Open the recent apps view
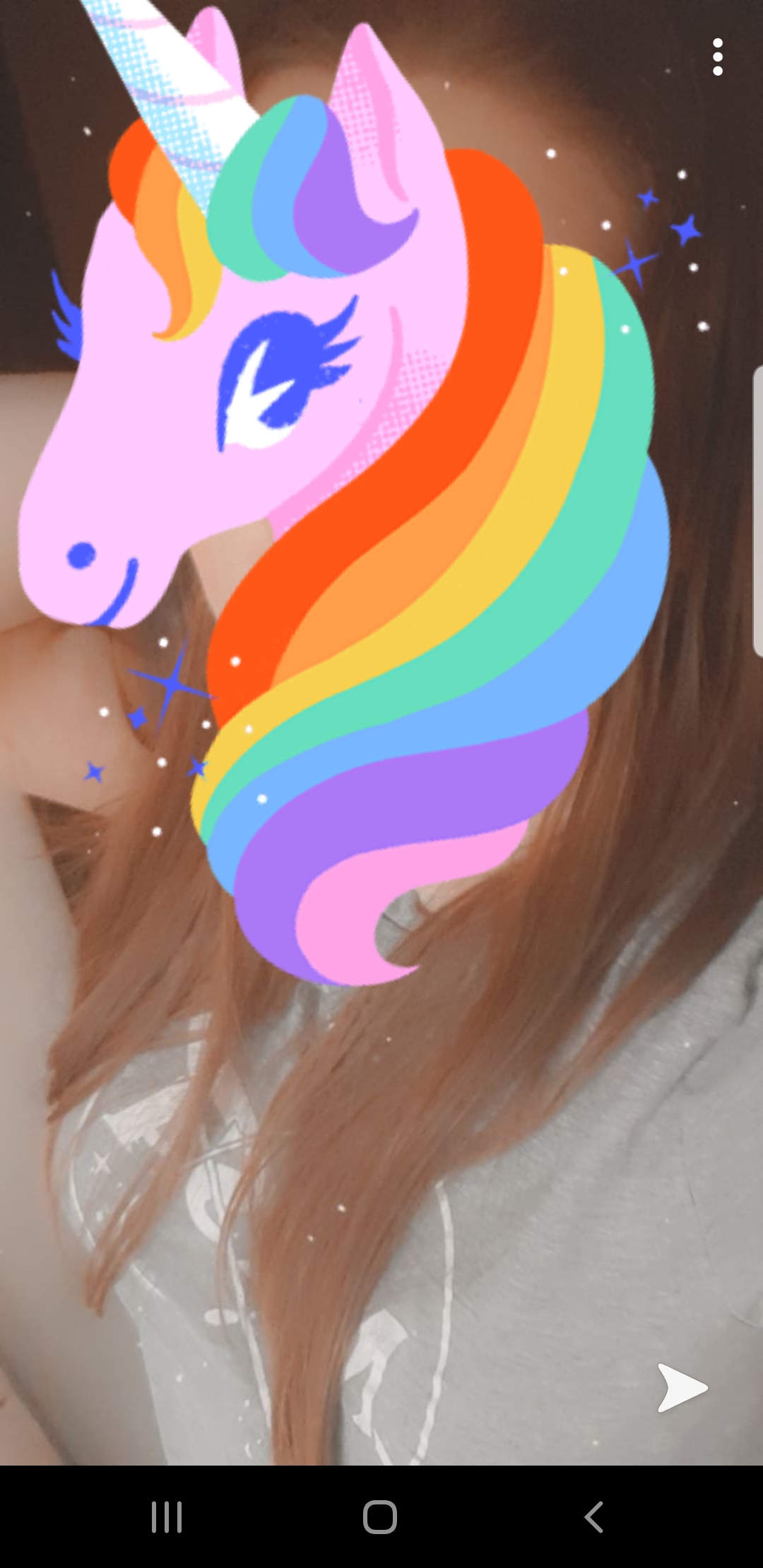 pos(167,1516)
